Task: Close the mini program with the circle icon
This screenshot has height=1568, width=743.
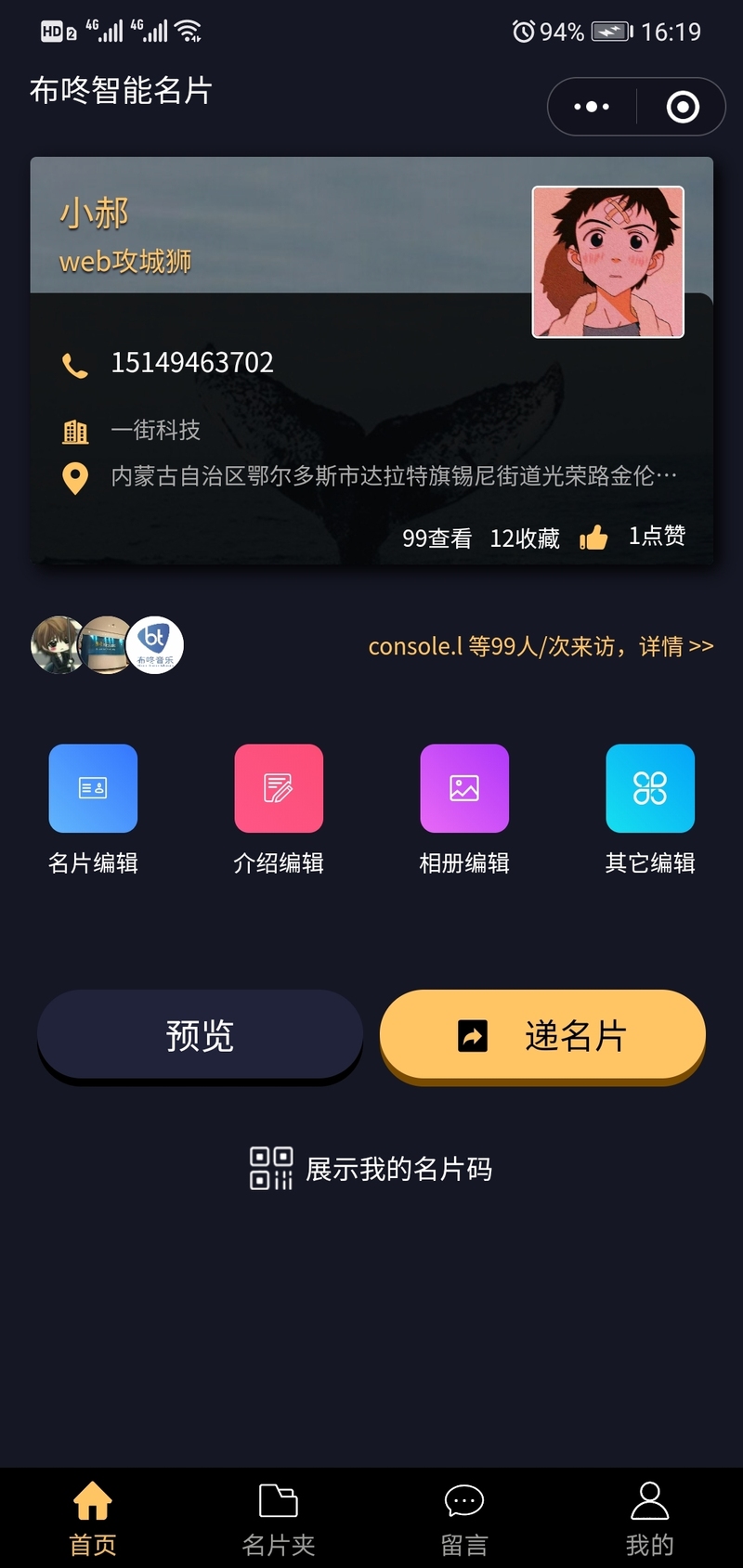Action: (x=683, y=107)
